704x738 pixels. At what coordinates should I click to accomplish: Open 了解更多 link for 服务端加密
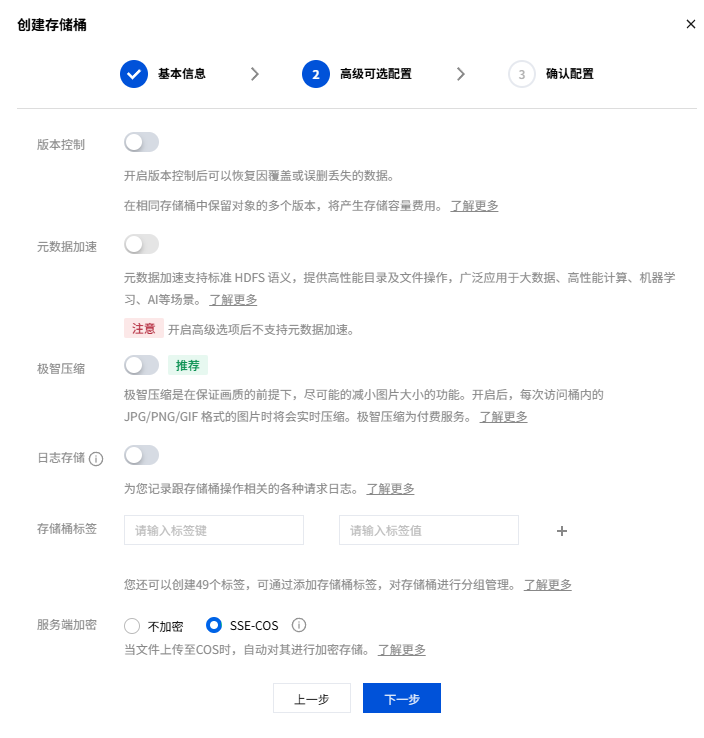pyautogui.click(x=401, y=650)
